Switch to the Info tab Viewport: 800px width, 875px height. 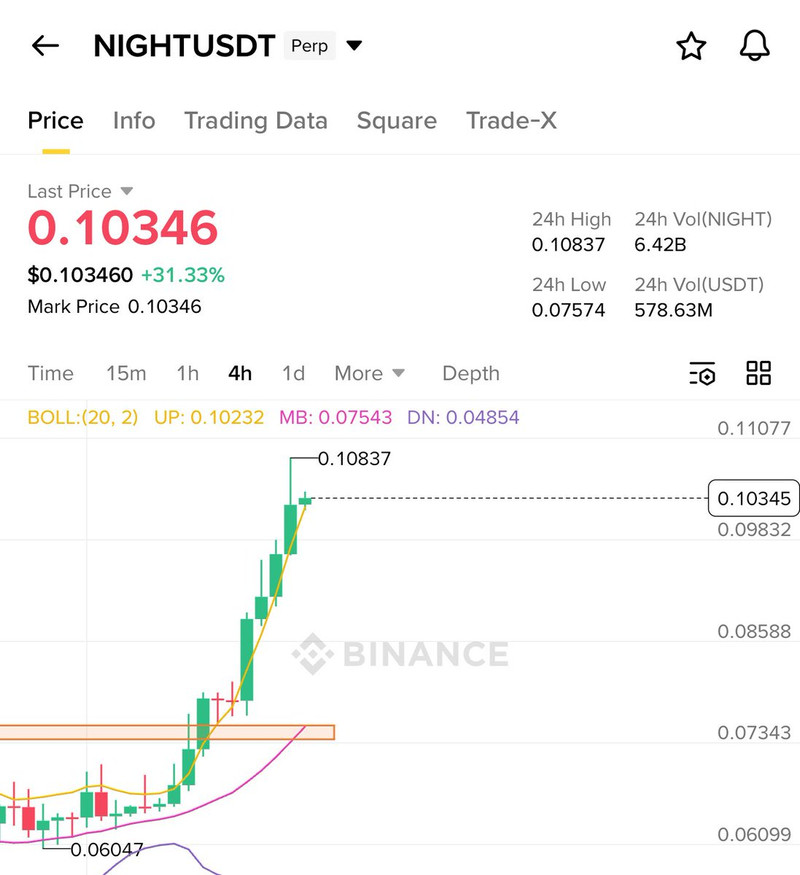(x=134, y=121)
